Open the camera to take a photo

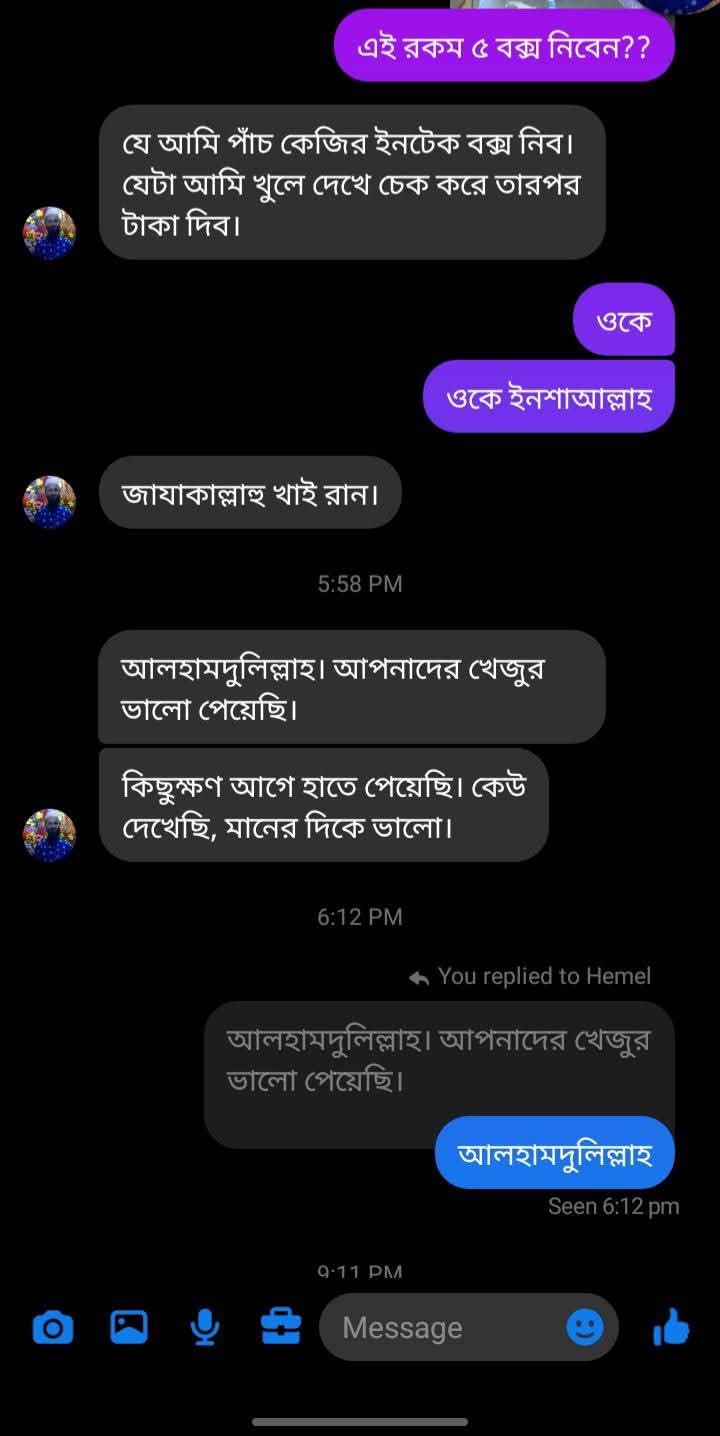(x=53, y=1328)
